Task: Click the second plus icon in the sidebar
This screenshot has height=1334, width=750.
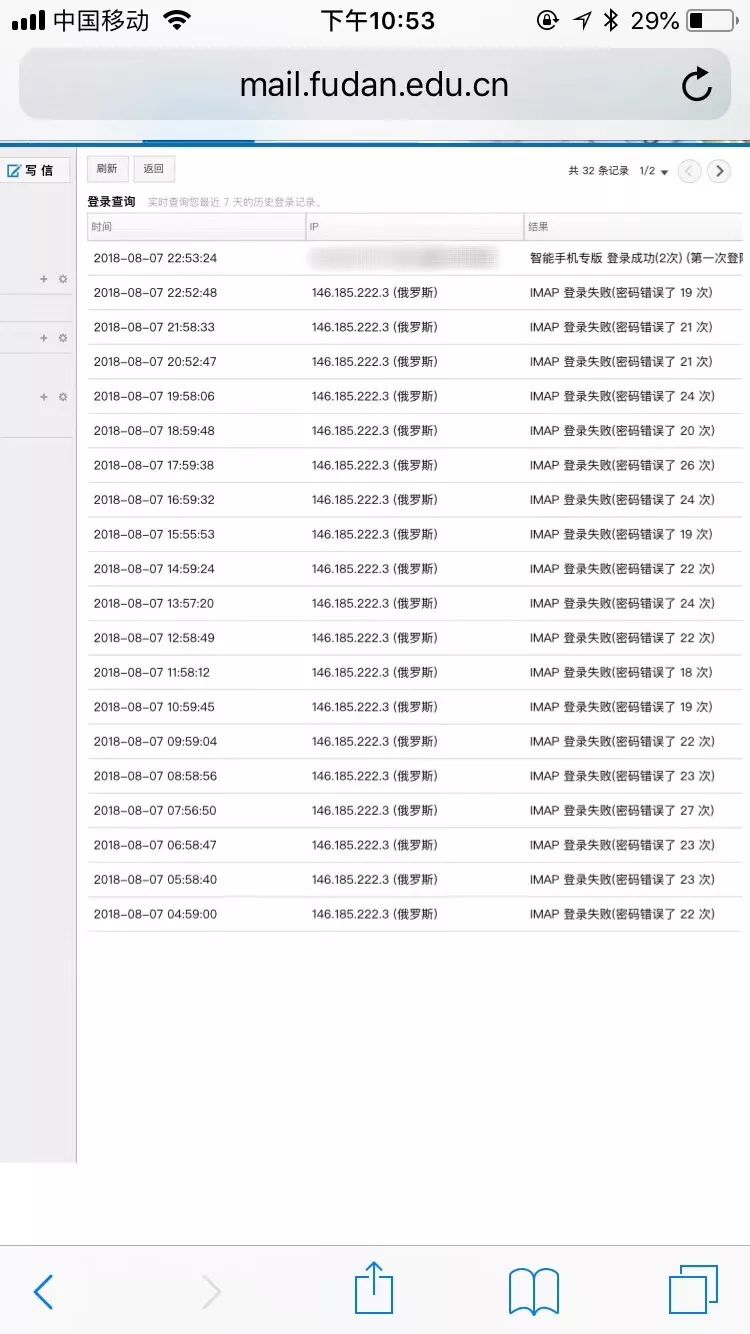Action: (x=43, y=338)
